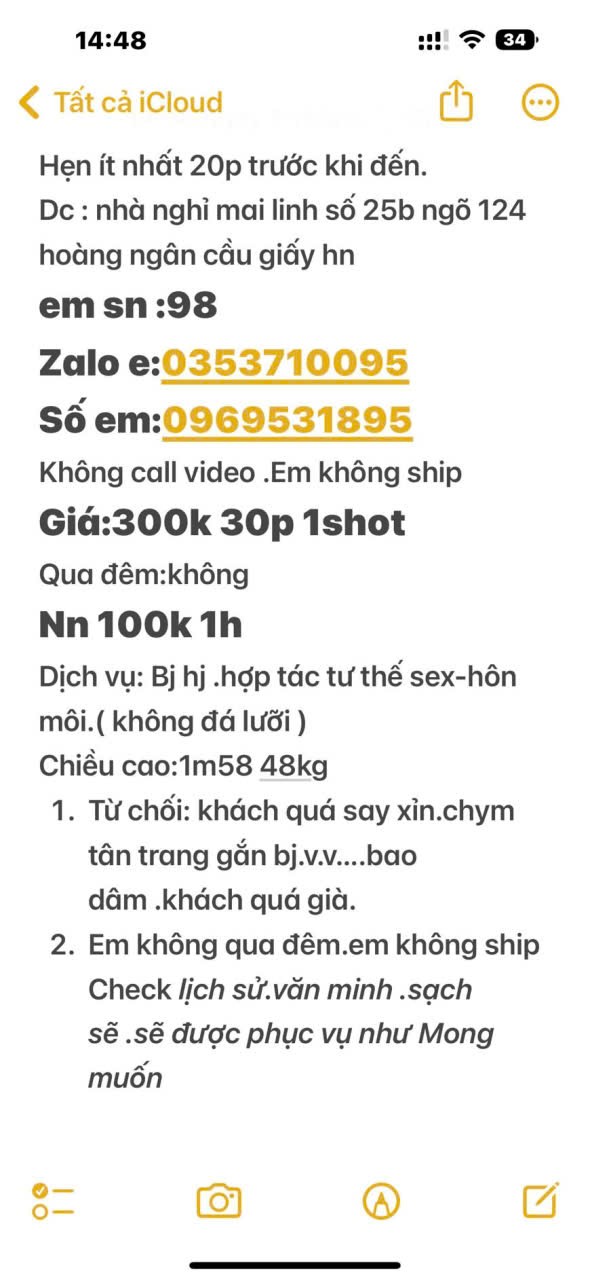
Task: Open the share sheet icon
Action: 456,101
